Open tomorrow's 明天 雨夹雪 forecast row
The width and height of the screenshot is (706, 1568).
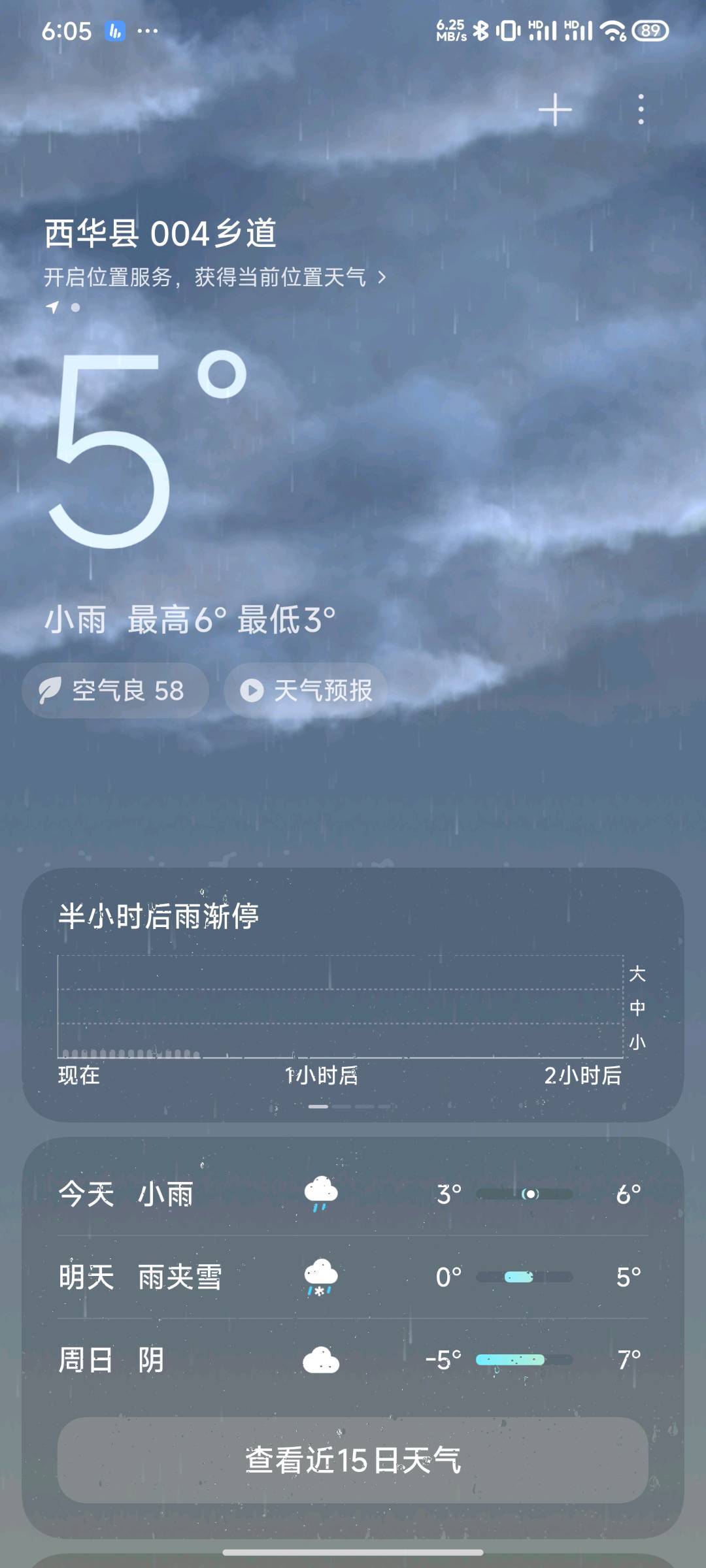click(353, 1277)
